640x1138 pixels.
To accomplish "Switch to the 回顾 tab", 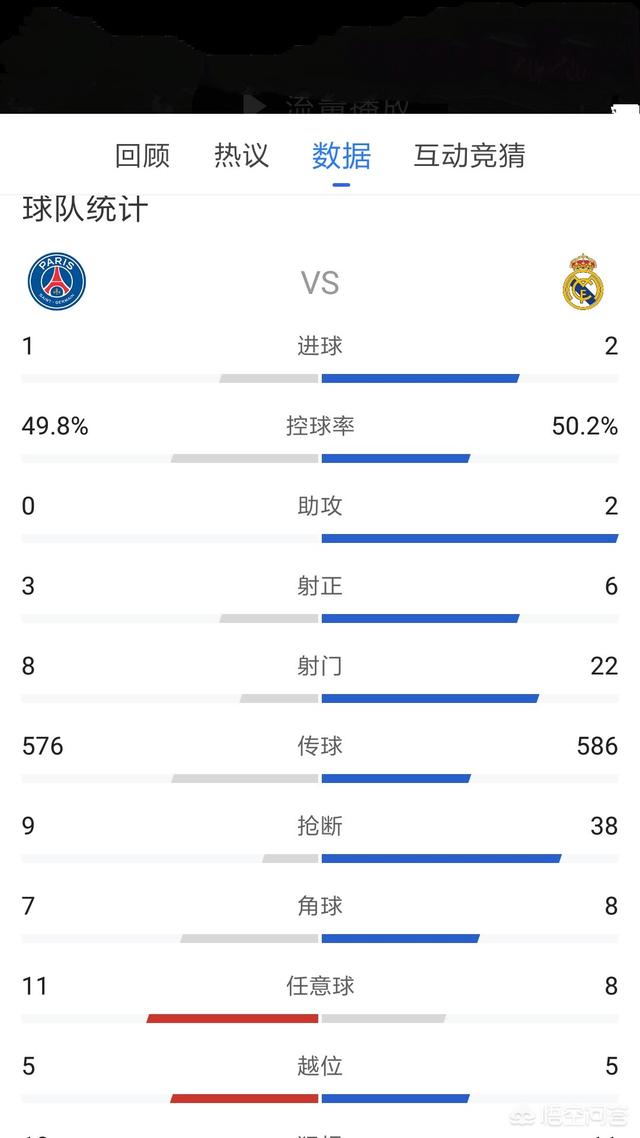I will [142, 156].
